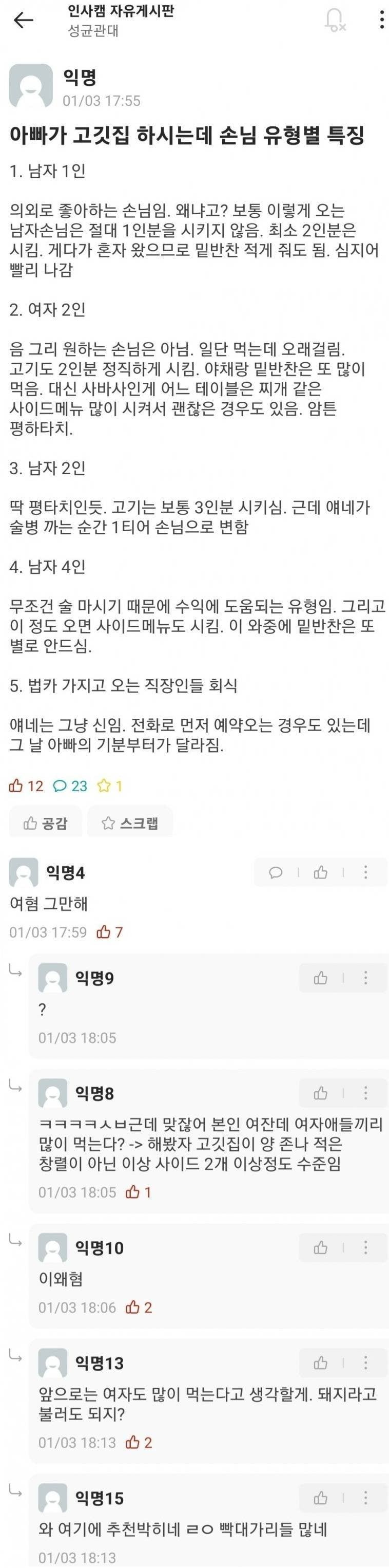Toggle the post notification bell
This screenshot has height=1568, width=389.
334,20
